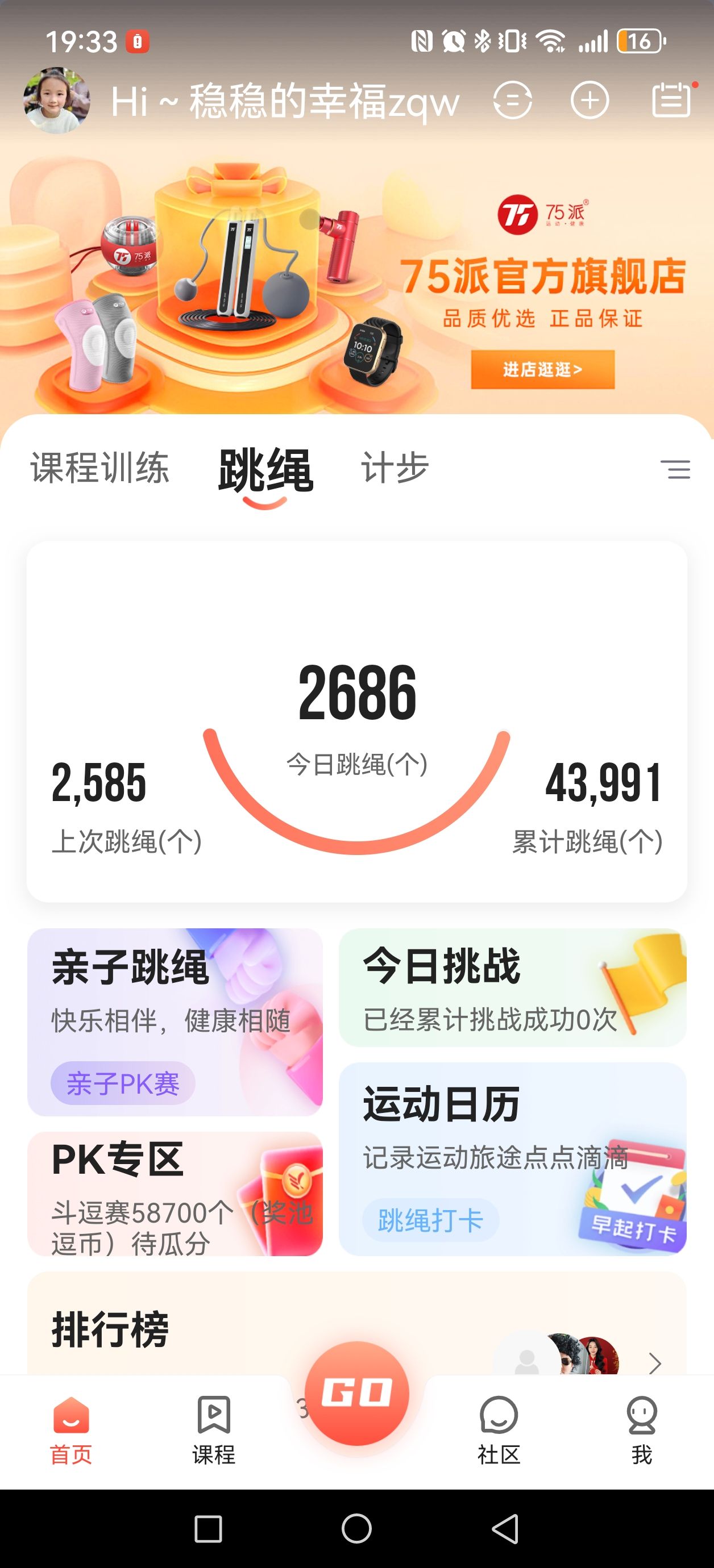Open the calendar check-in icon

click(671, 100)
